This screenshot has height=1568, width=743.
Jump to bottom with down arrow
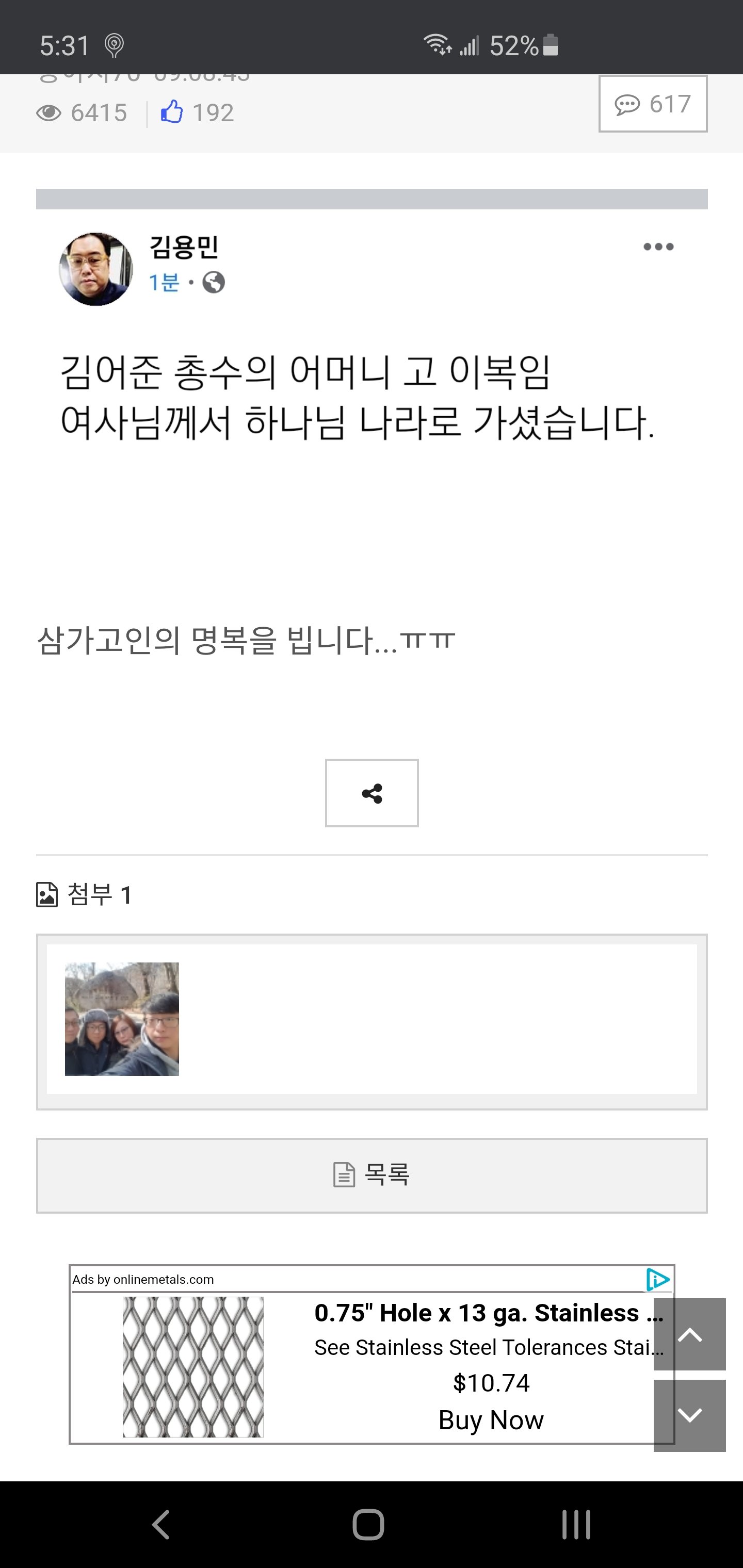pyautogui.click(x=689, y=1415)
